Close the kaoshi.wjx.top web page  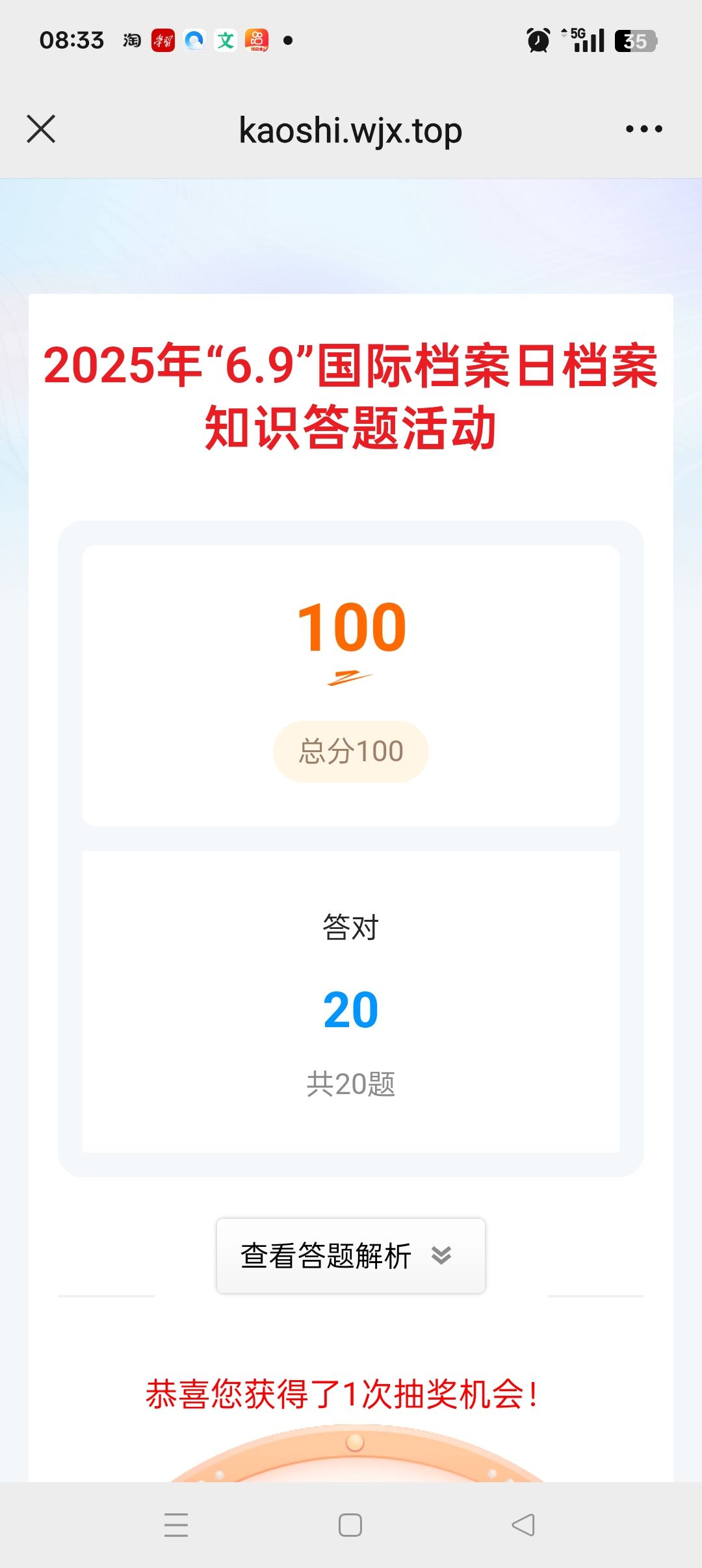pyautogui.click(x=41, y=129)
